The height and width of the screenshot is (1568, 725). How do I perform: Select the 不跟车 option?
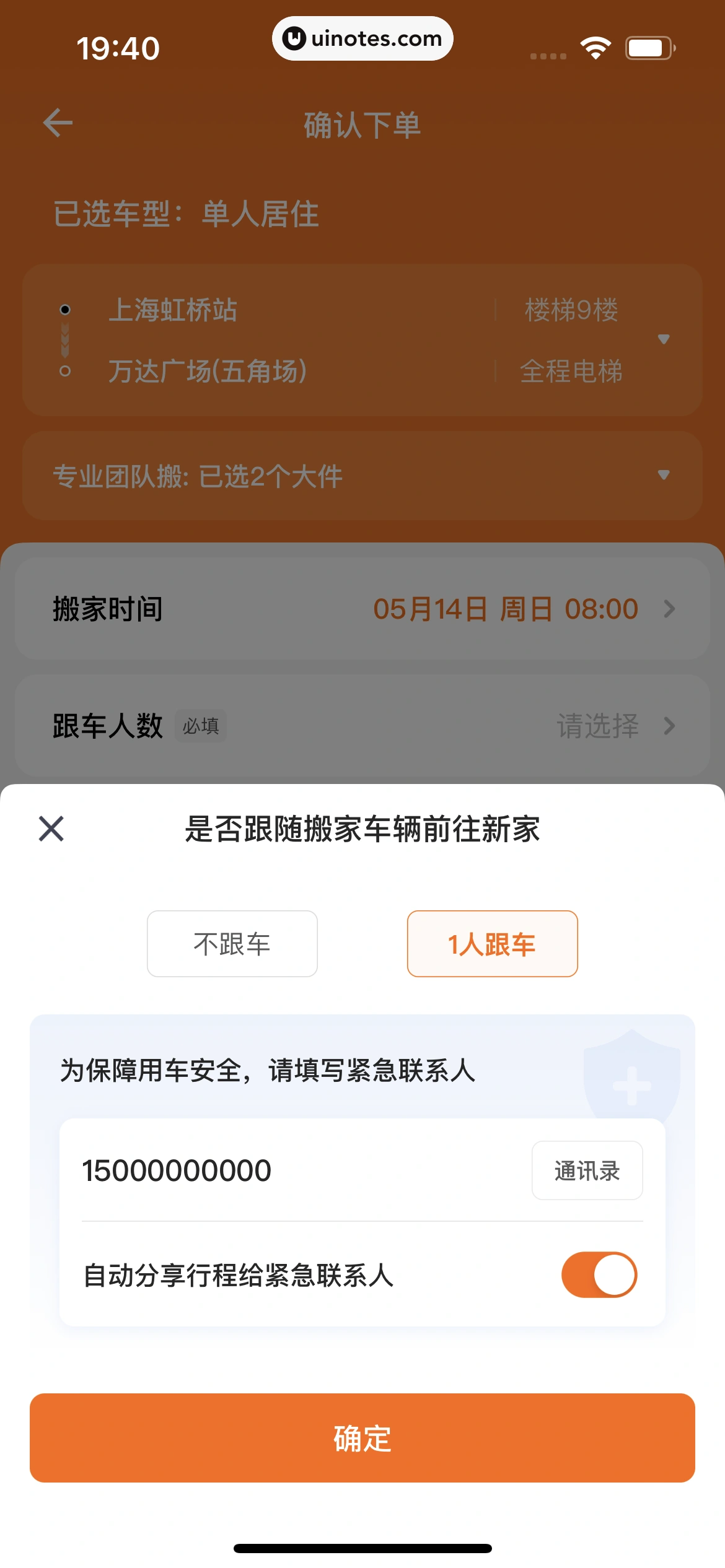coord(232,943)
